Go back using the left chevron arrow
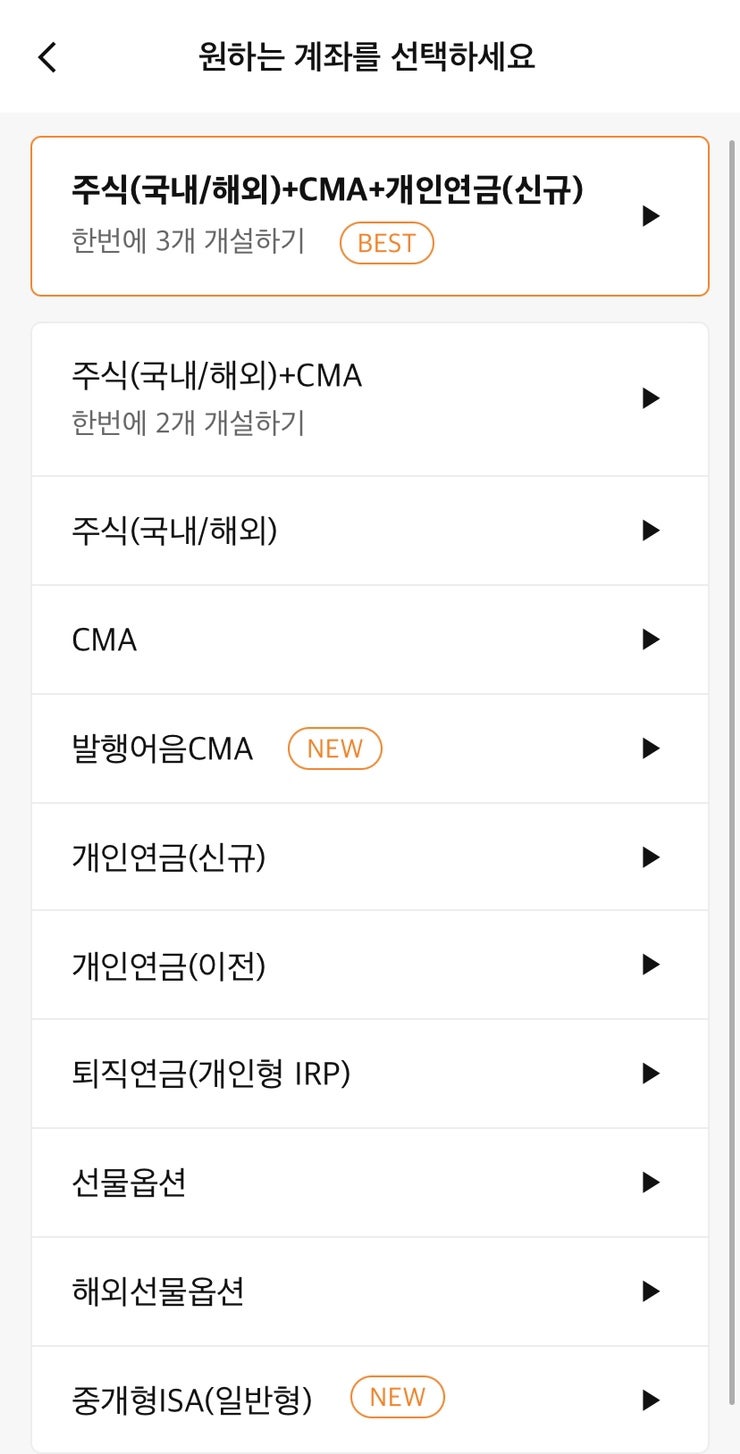 click(46, 58)
